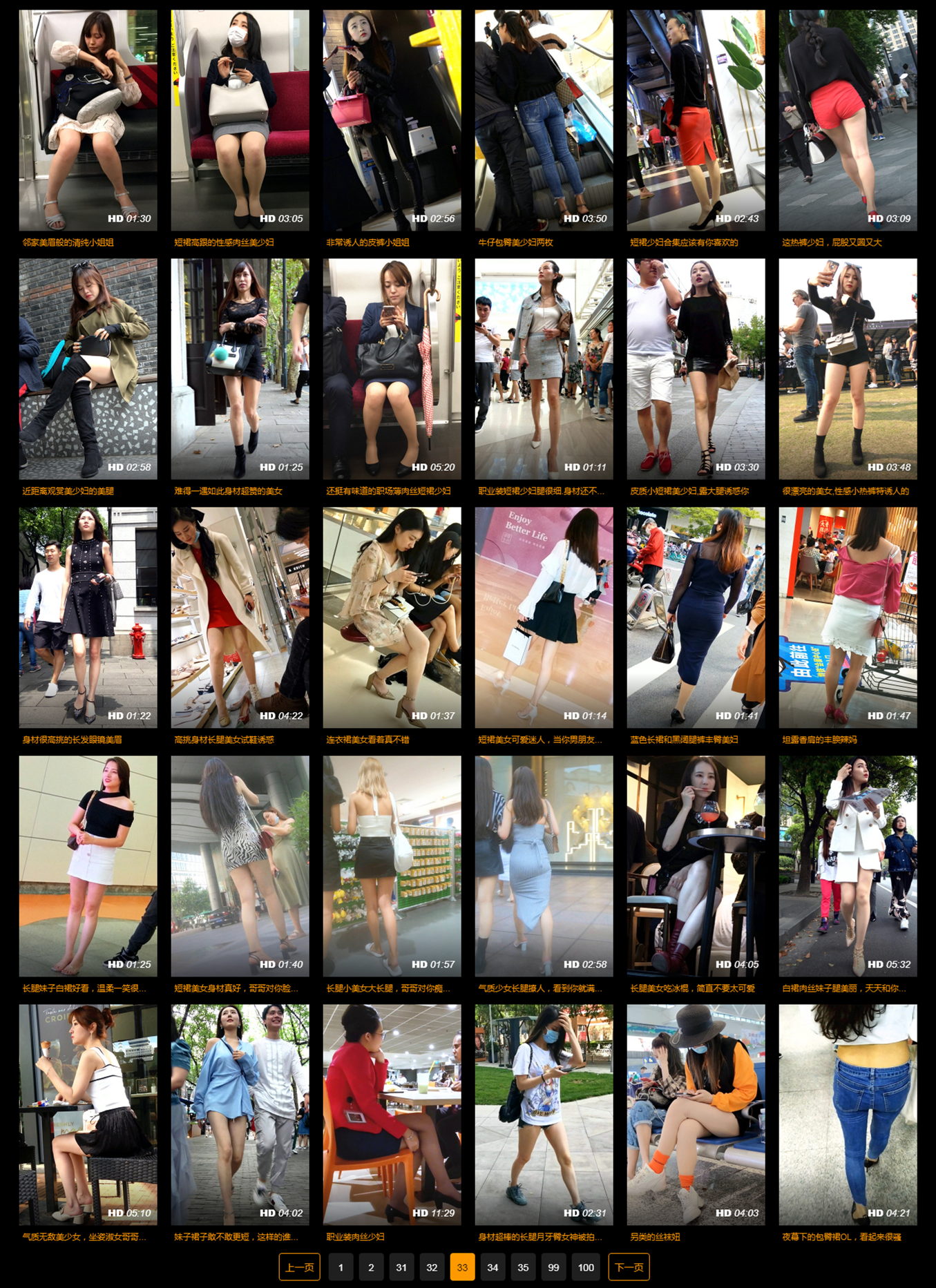This screenshot has height=1288, width=936.
Task: Open the video tile with duration 05:32
Action: (x=848, y=866)
